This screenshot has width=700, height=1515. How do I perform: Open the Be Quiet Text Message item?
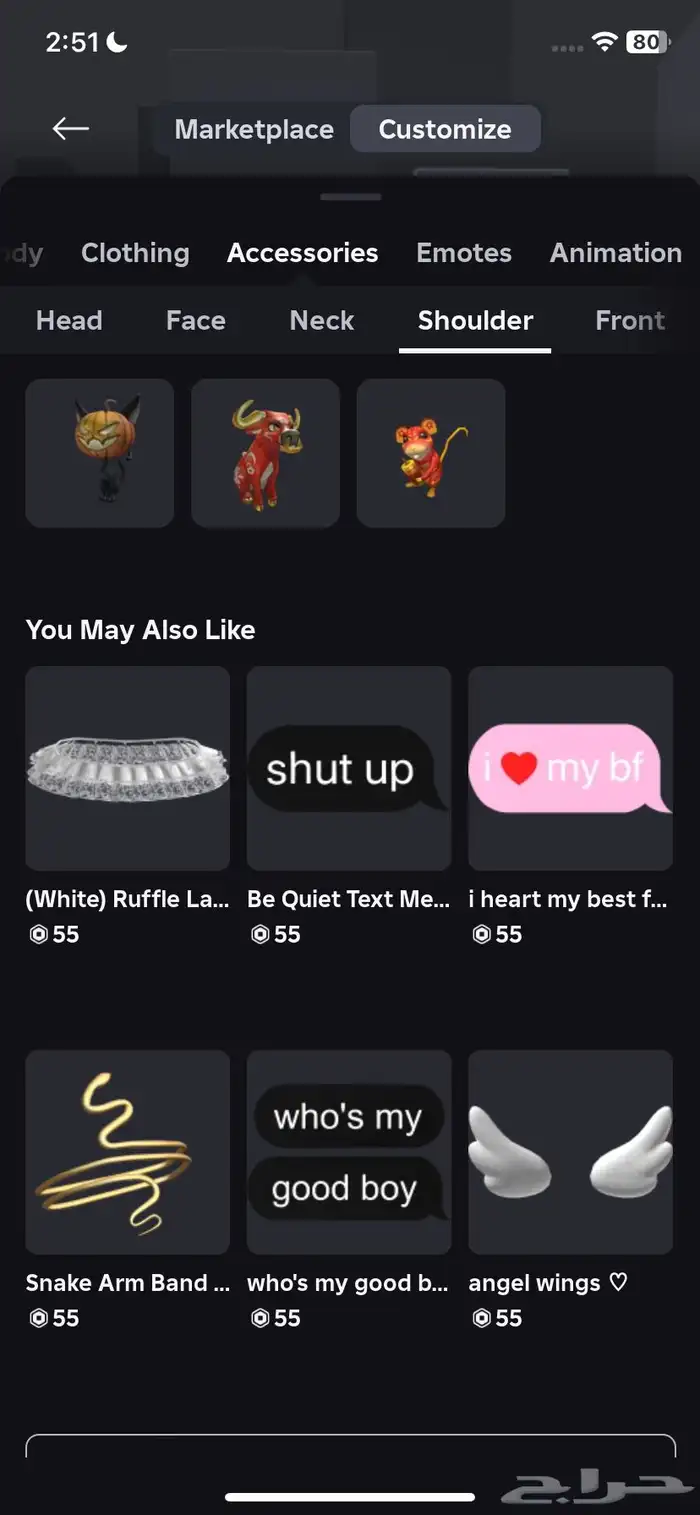point(349,768)
